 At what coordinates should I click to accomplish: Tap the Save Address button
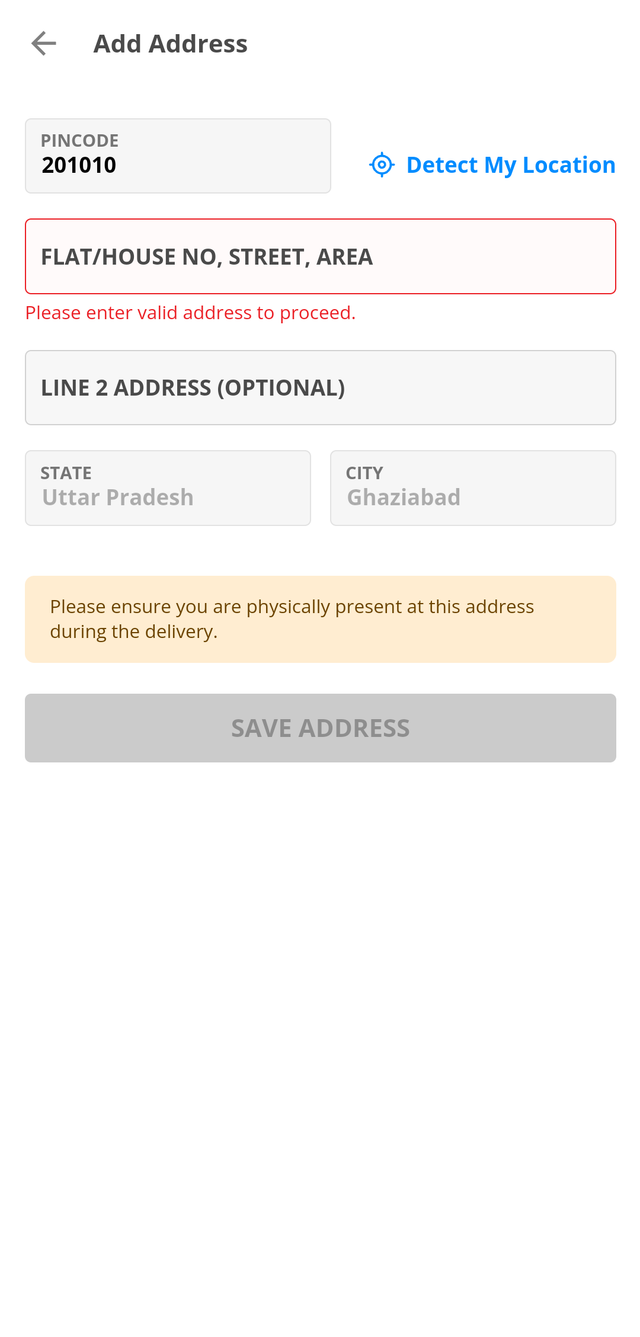(x=320, y=728)
